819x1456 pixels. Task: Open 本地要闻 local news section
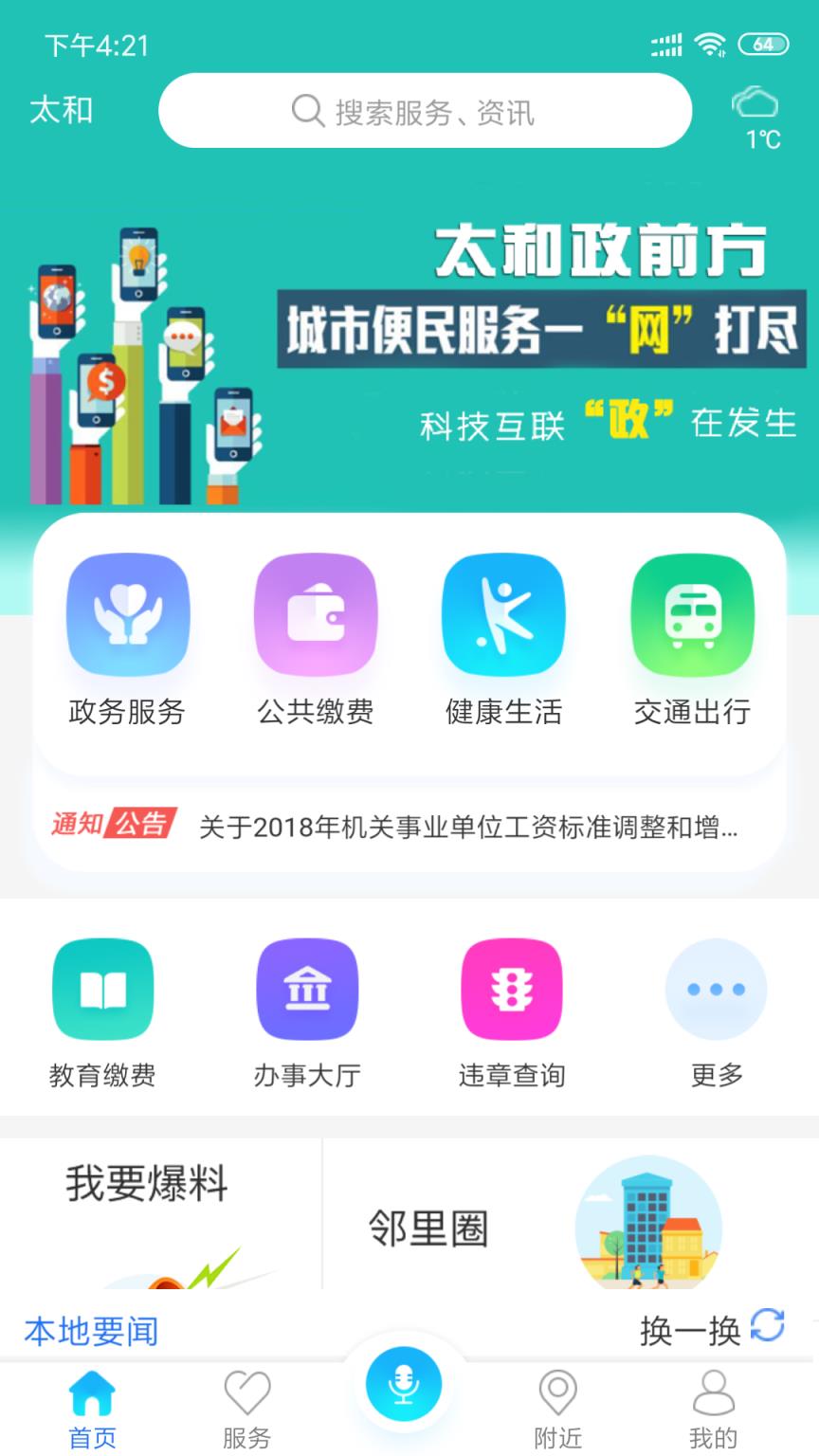coord(89,1332)
